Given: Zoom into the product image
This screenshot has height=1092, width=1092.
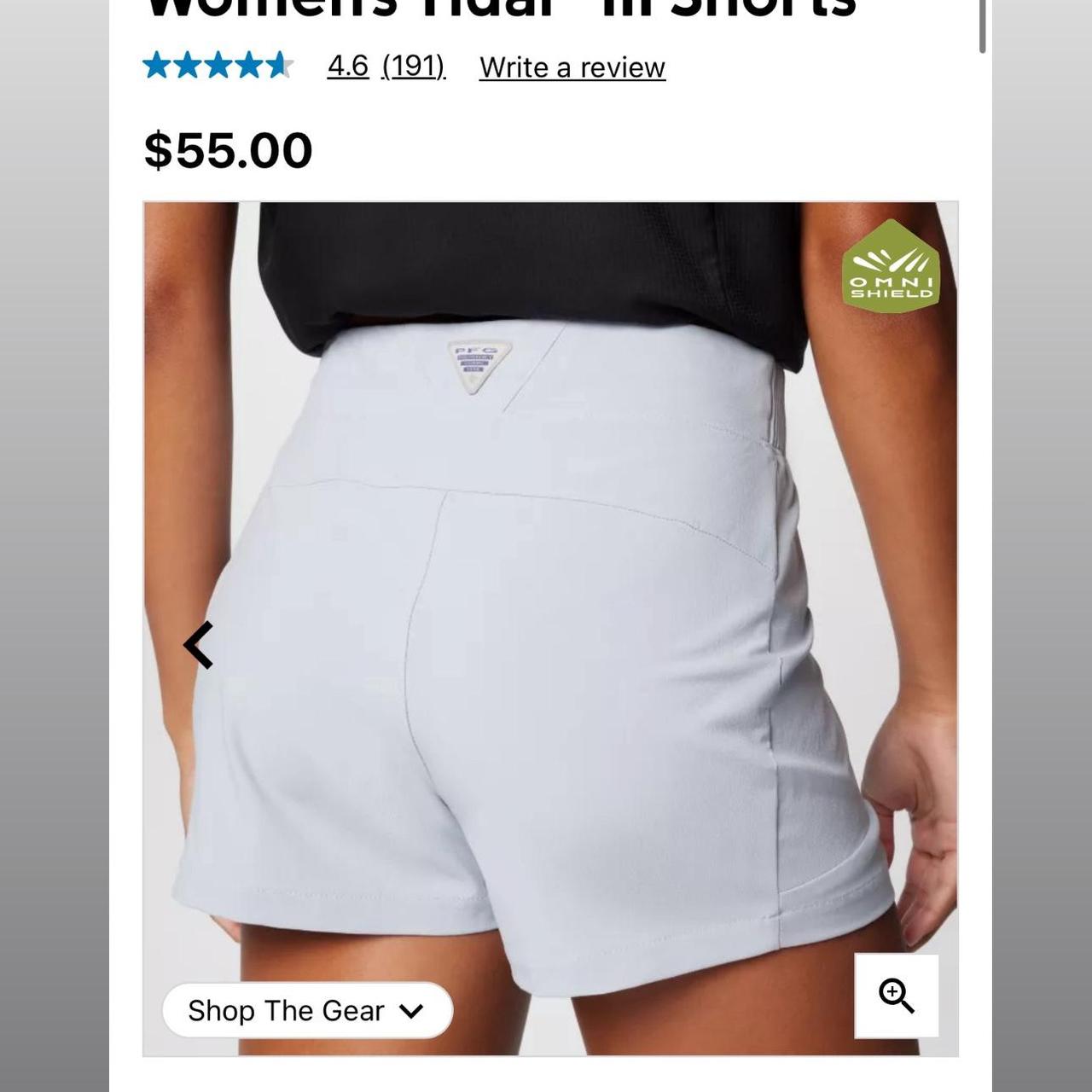Looking at the screenshot, I should (897, 996).
